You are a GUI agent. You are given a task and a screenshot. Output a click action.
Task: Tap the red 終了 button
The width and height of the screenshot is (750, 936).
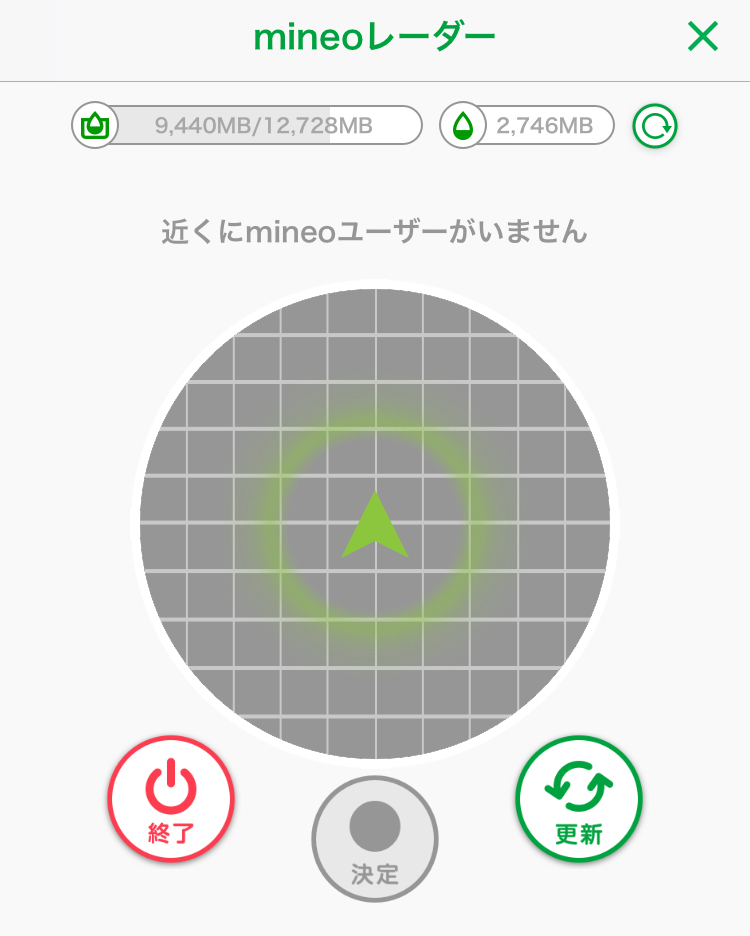pyautogui.click(x=171, y=798)
